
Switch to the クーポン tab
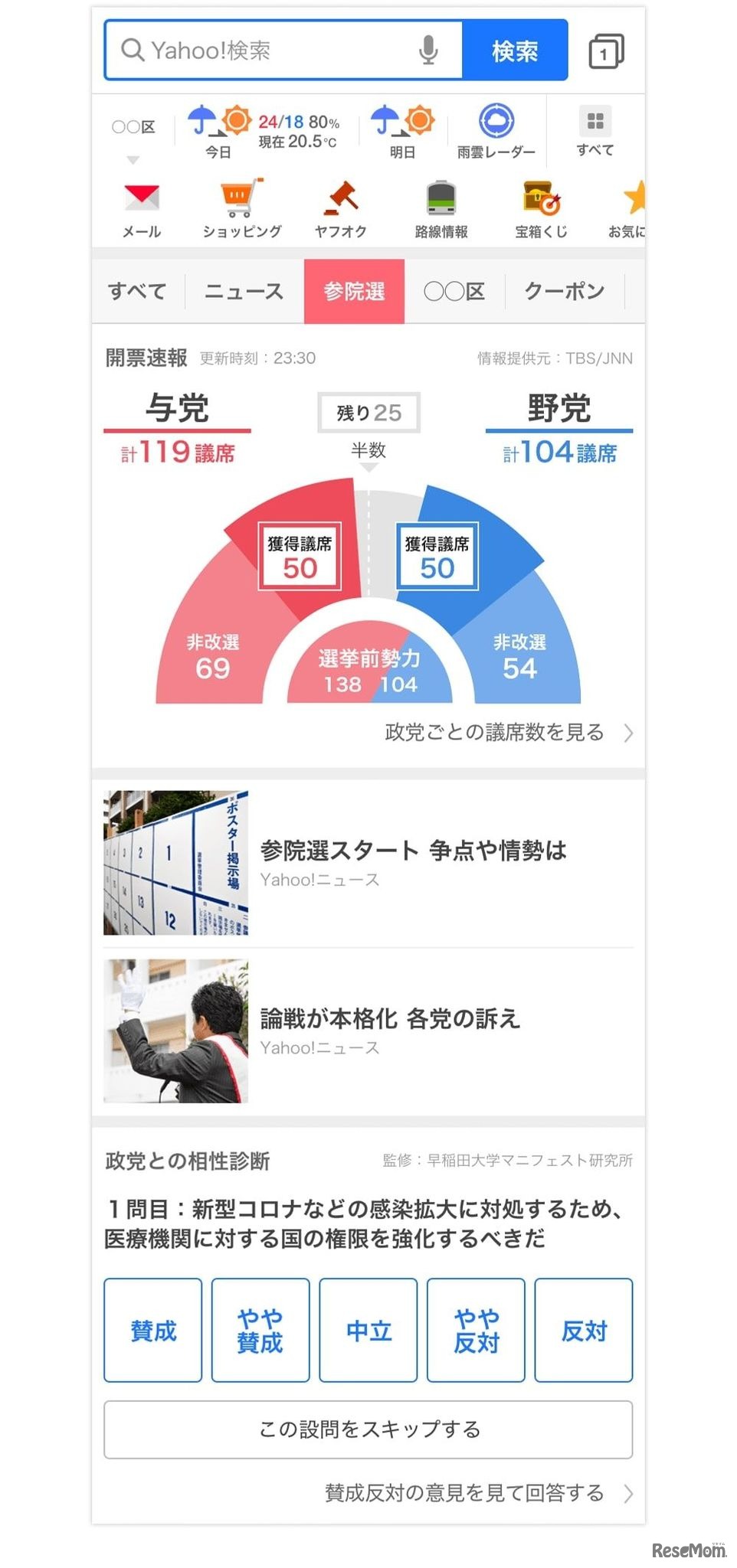pos(565,292)
